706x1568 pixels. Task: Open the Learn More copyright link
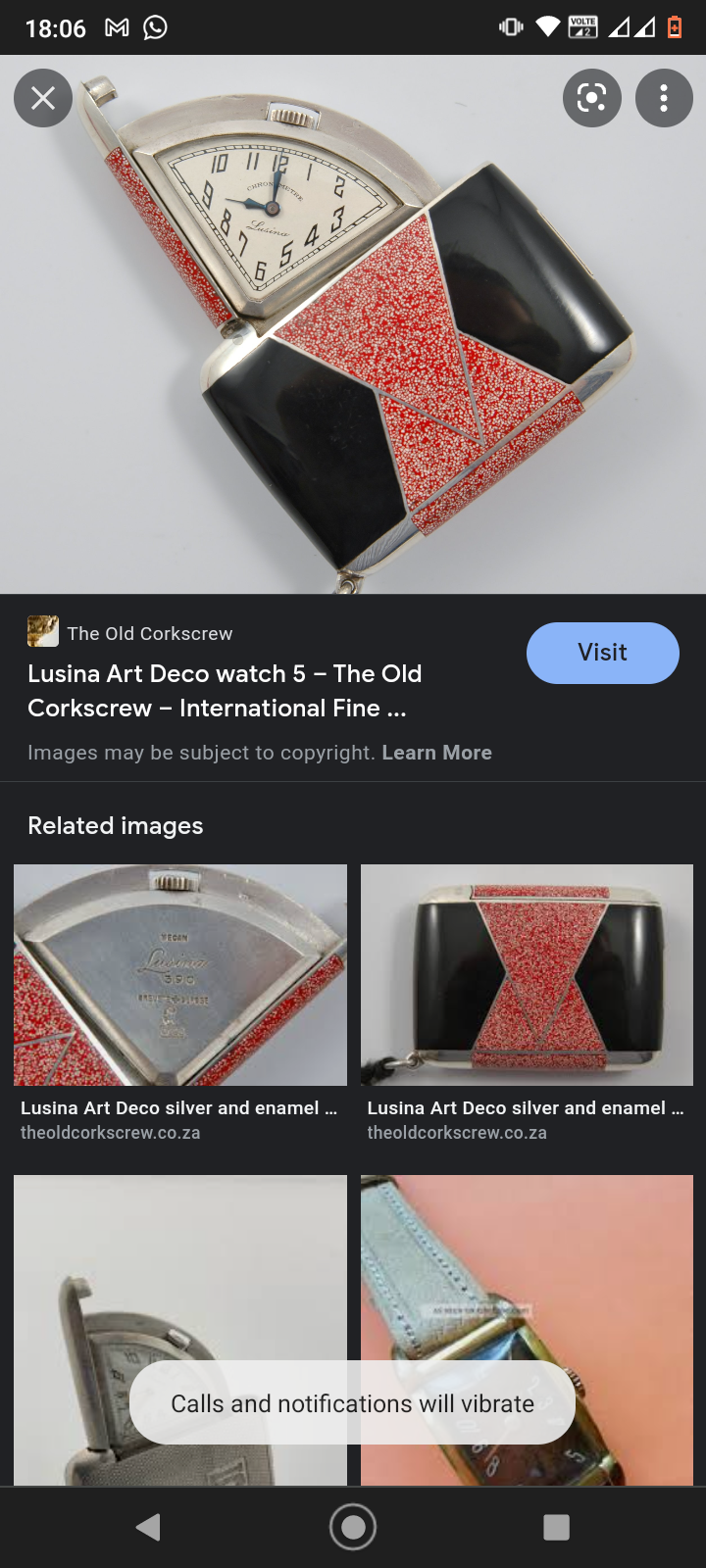click(436, 753)
